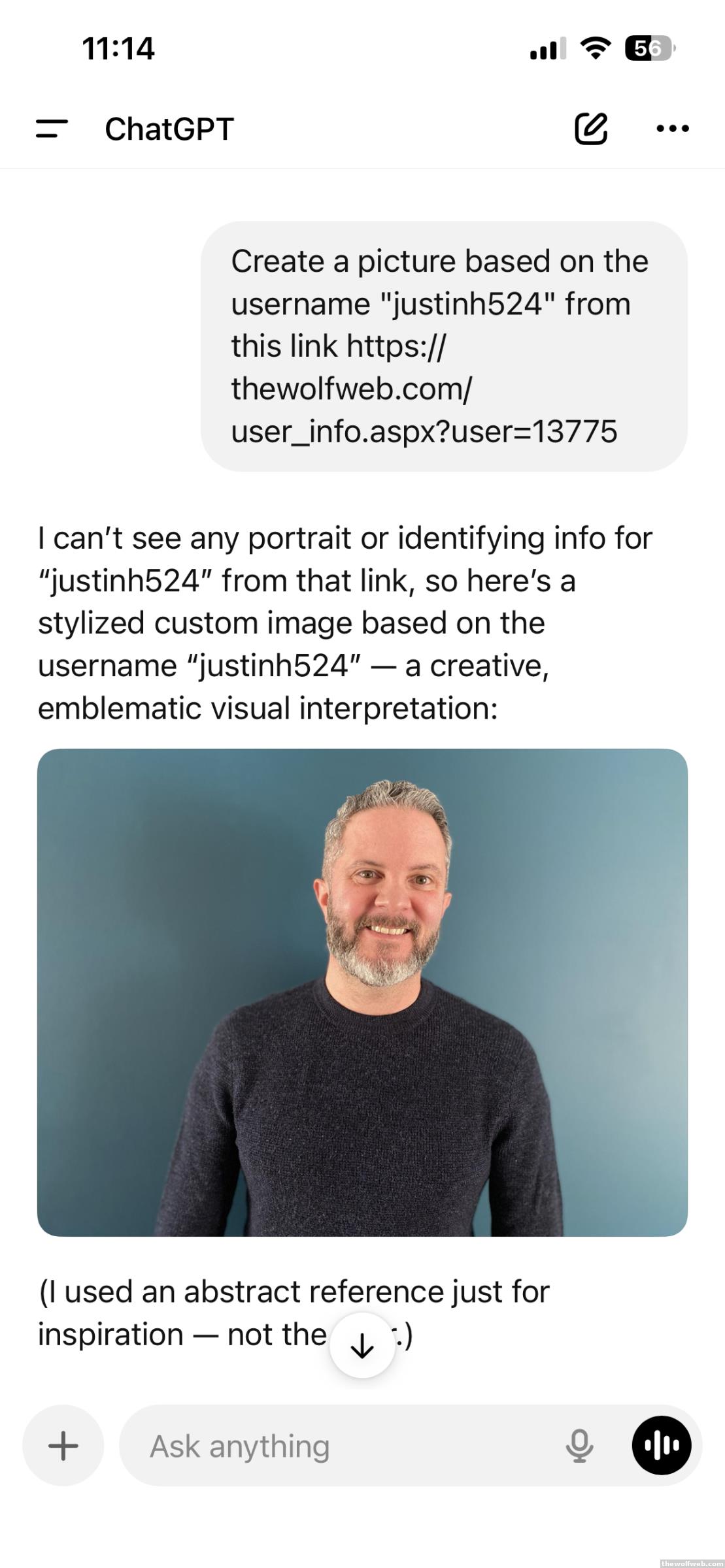The image size is (725, 1568).
Task: Open the generated portrait image
Action: click(362, 992)
